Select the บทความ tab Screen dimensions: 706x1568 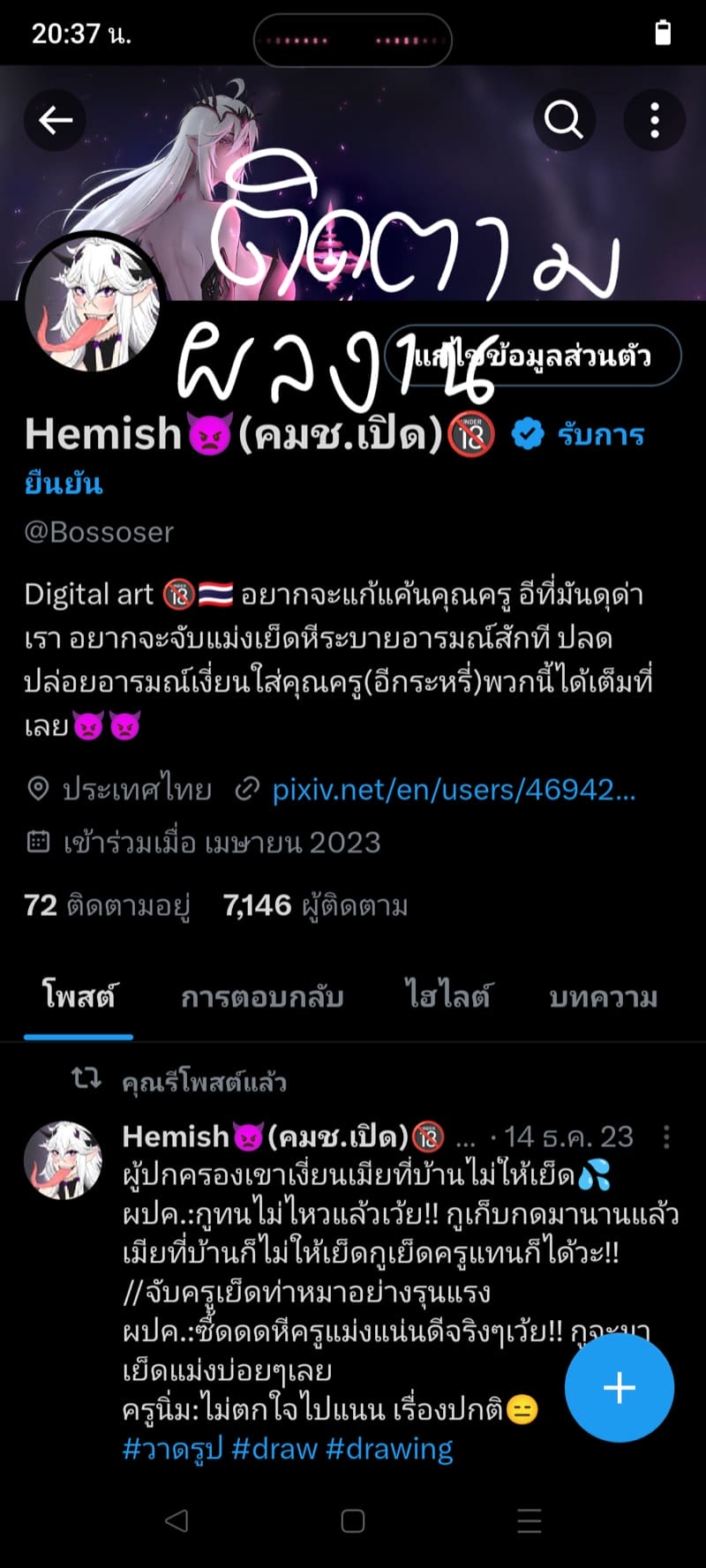coord(604,997)
